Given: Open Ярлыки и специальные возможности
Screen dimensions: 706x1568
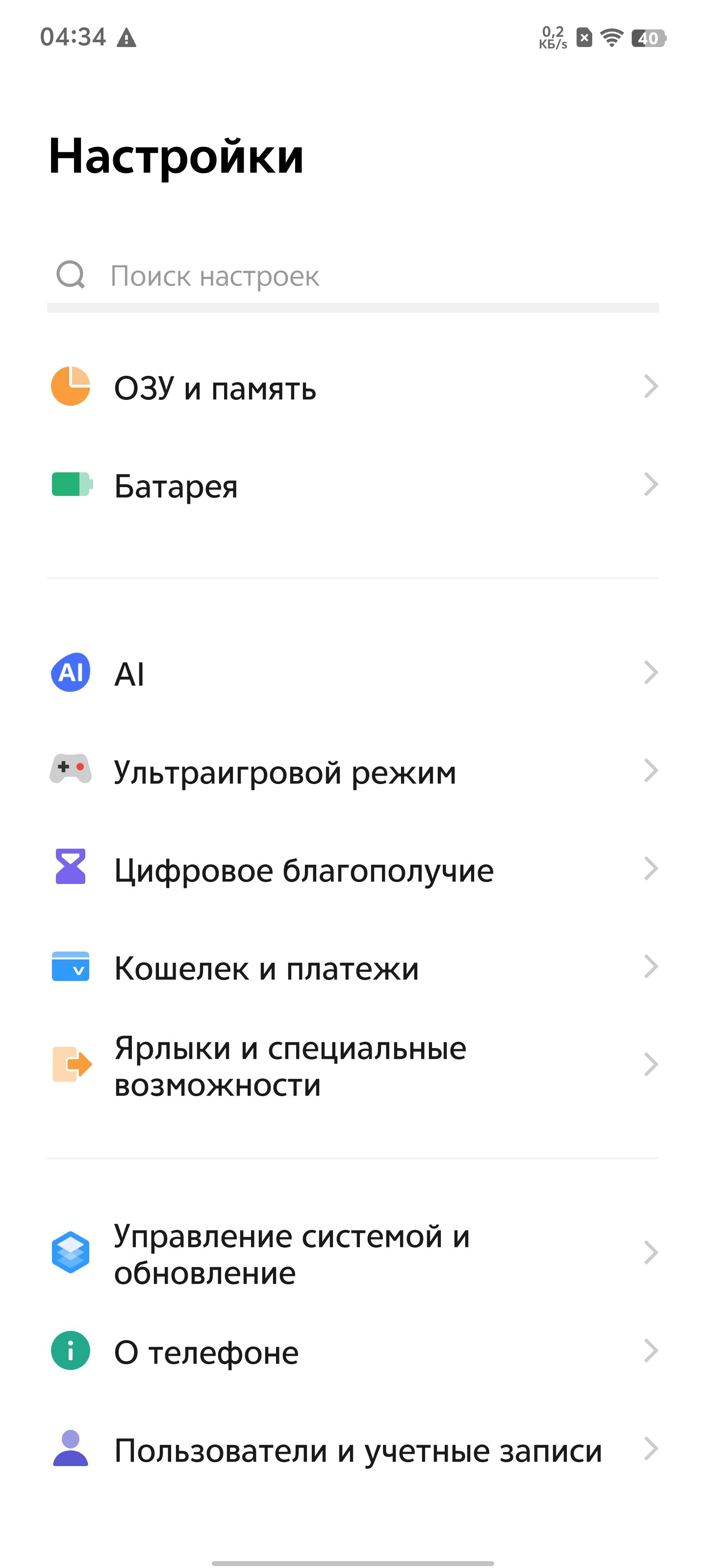Looking at the screenshot, I should [353, 1065].
